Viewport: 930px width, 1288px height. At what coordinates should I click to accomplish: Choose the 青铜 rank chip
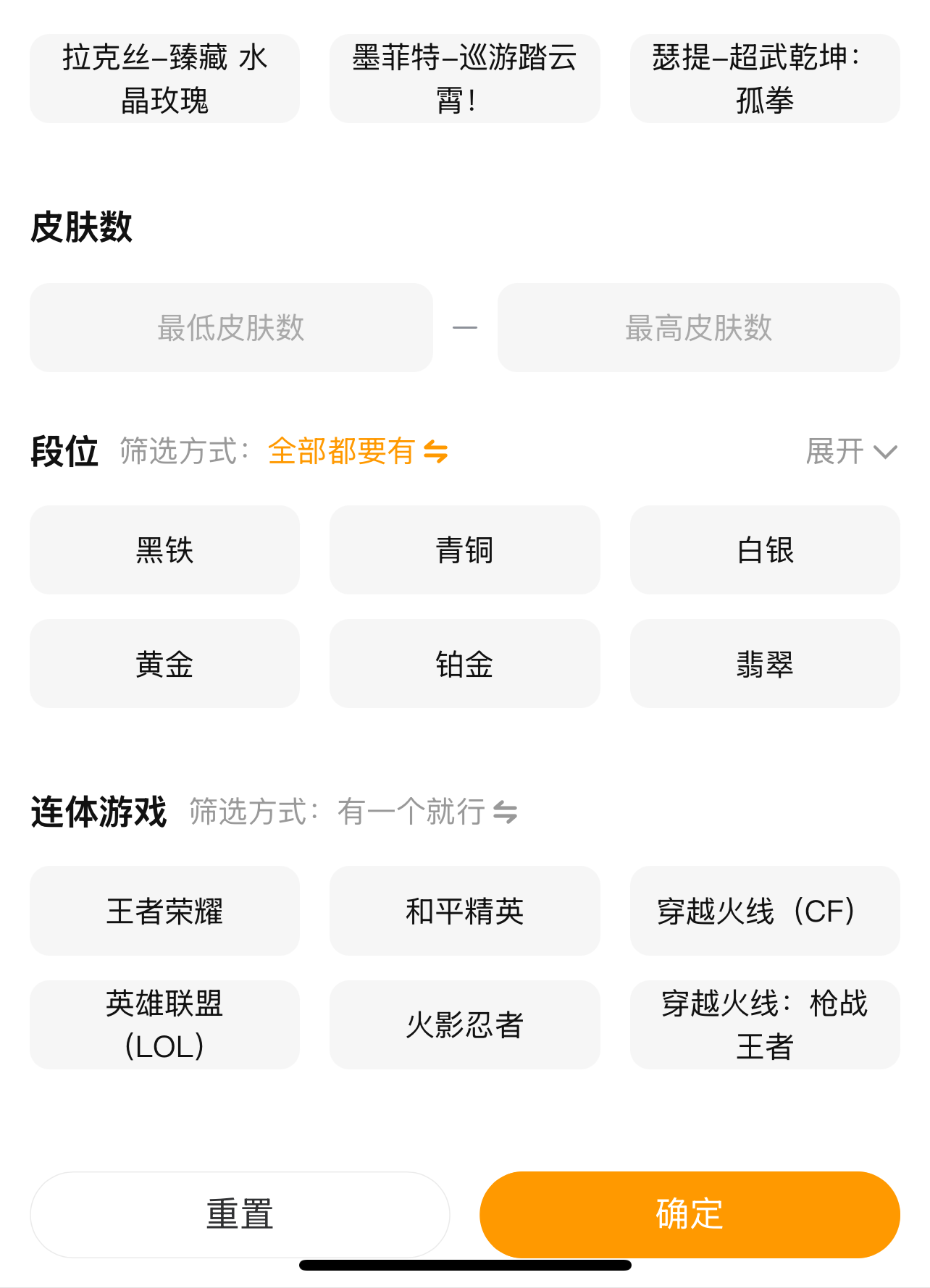click(464, 550)
